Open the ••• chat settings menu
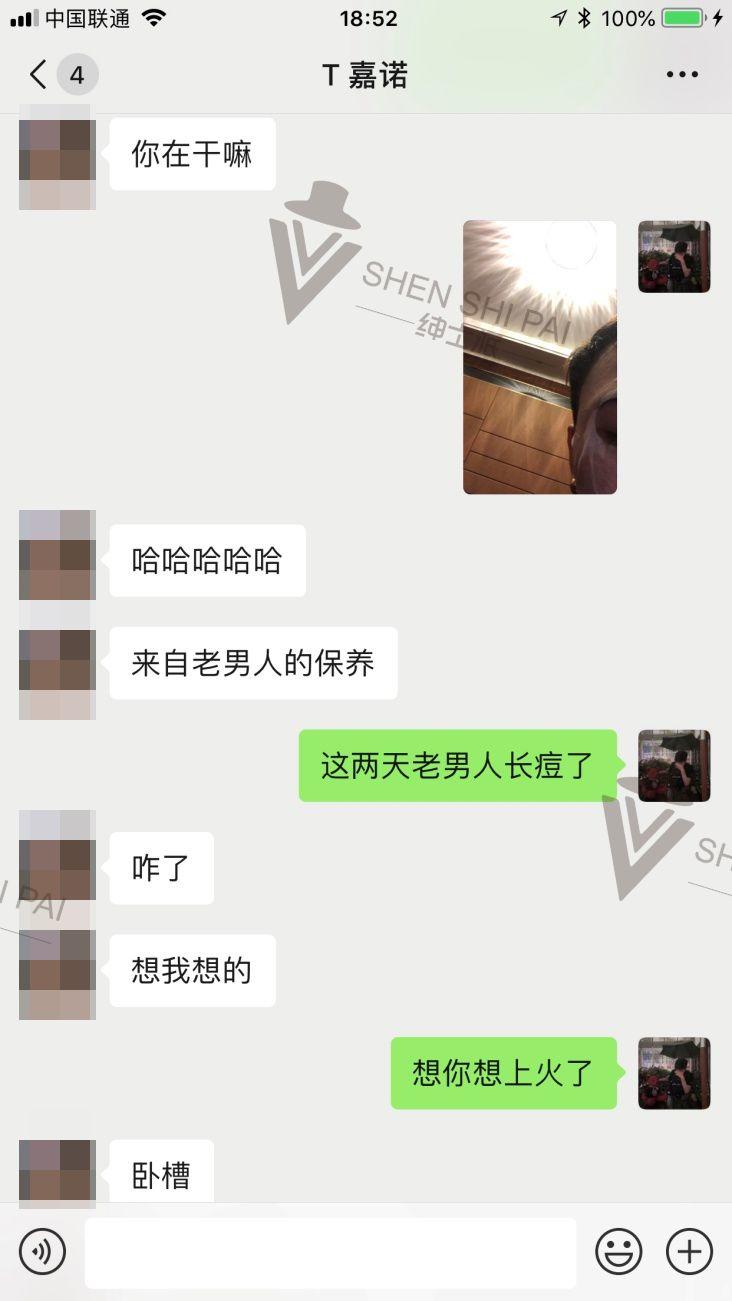Screen dimensions: 732x1301 click(x=683, y=74)
